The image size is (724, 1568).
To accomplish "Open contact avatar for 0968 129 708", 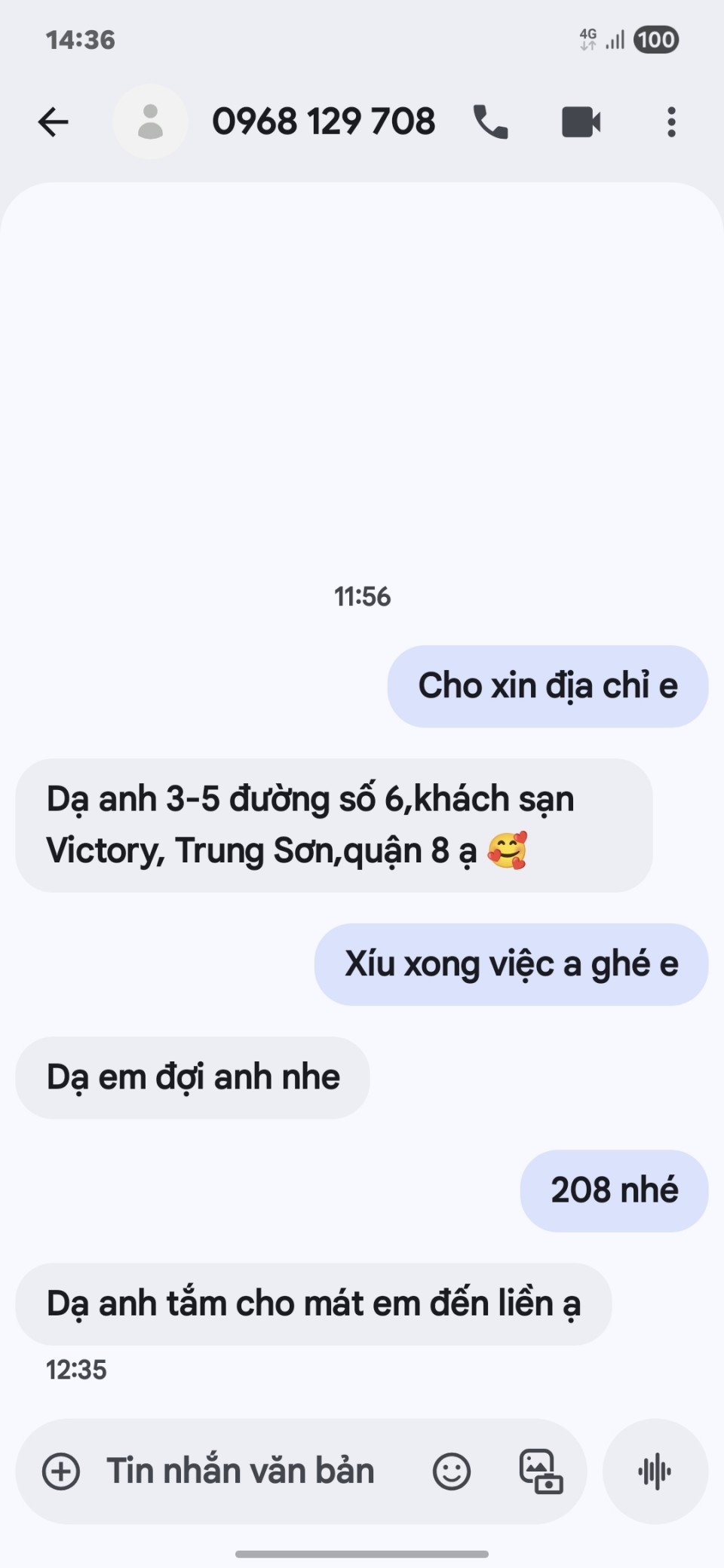I will [x=150, y=122].
